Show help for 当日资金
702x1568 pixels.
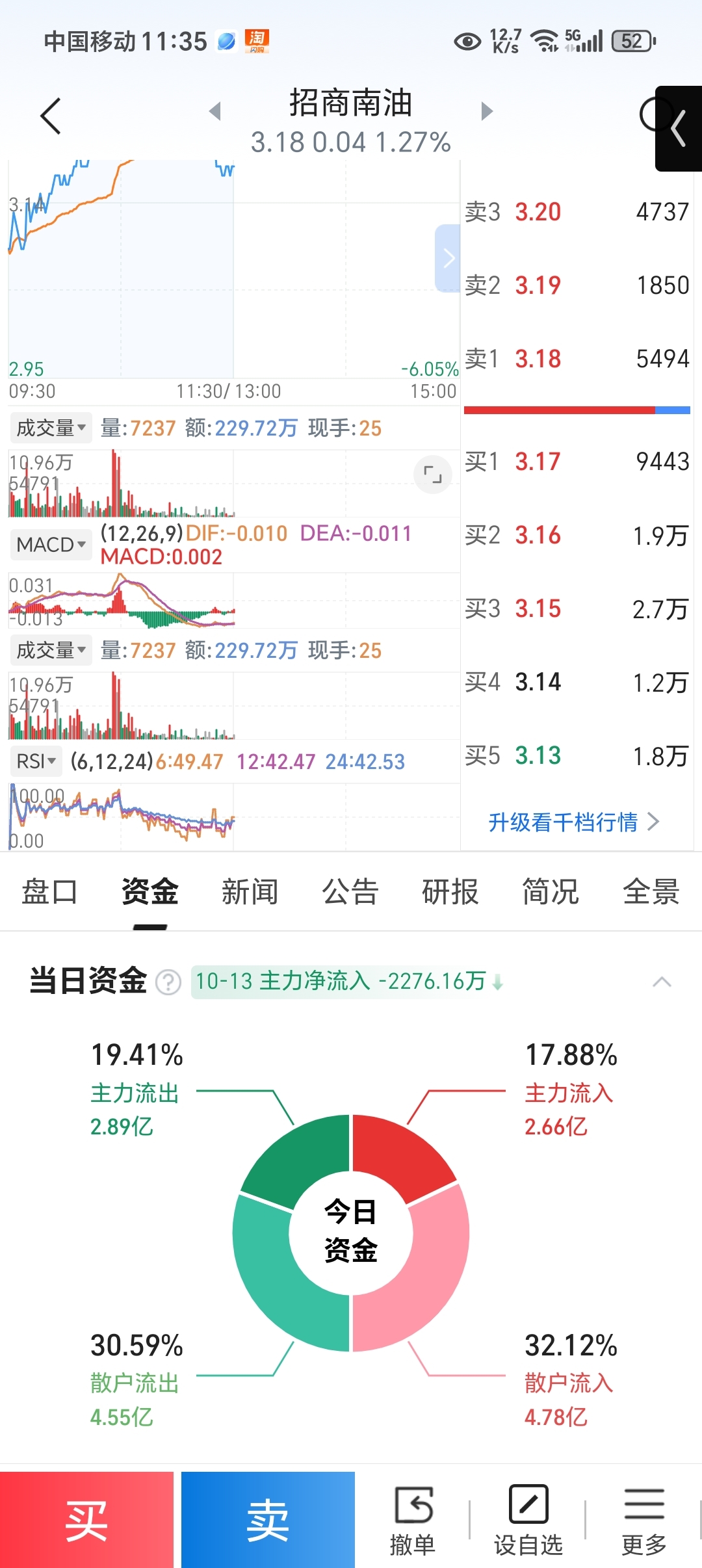coord(168,982)
